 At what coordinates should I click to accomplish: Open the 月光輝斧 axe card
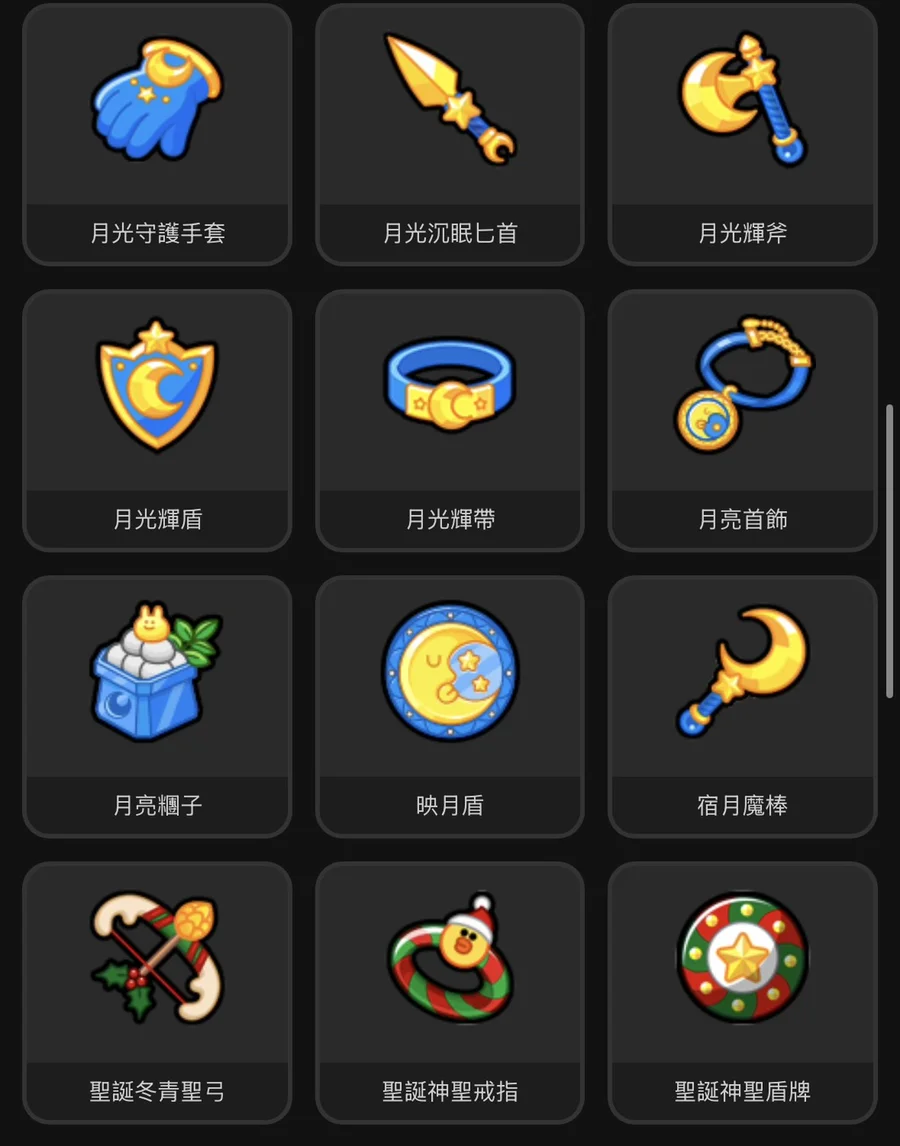pyautogui.click(x=742, y=134)
